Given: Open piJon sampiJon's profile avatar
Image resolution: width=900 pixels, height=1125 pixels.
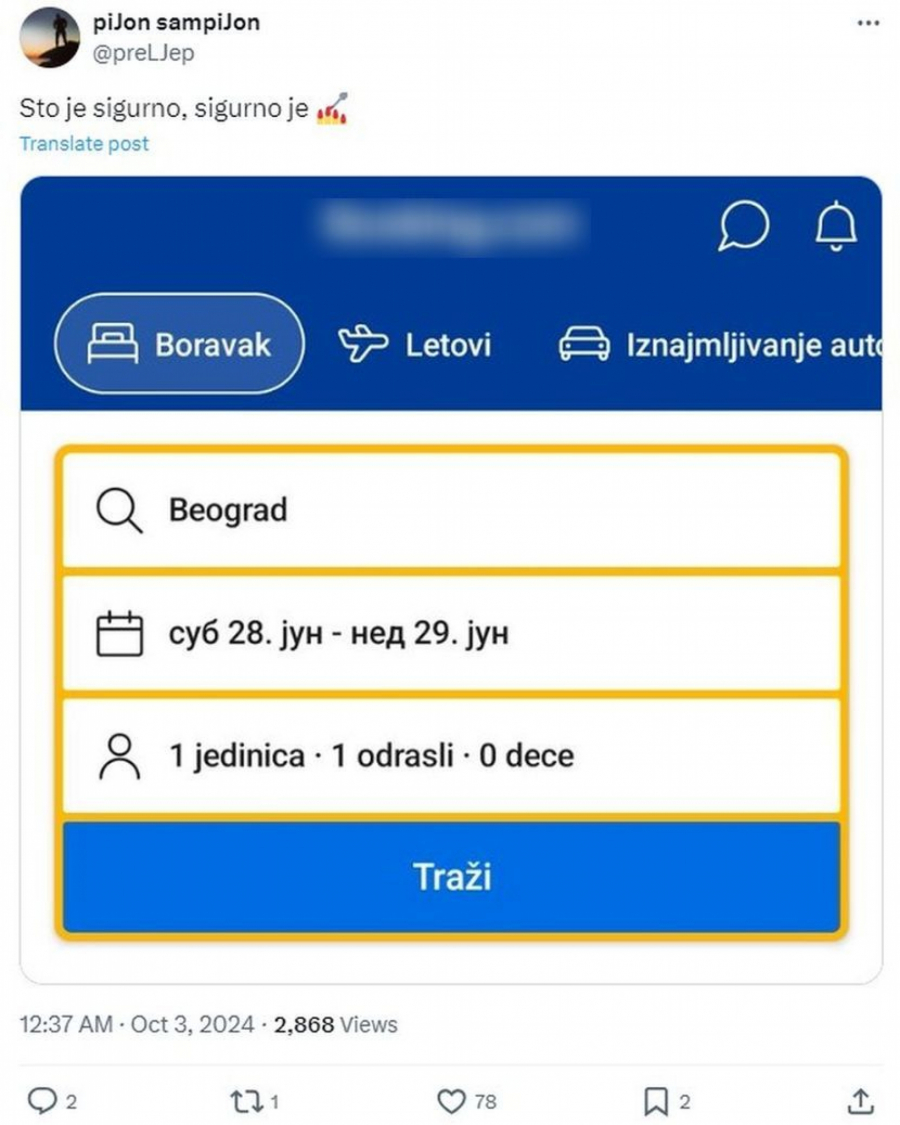Looking at the screenshot, I should click(x=49, y=37).
